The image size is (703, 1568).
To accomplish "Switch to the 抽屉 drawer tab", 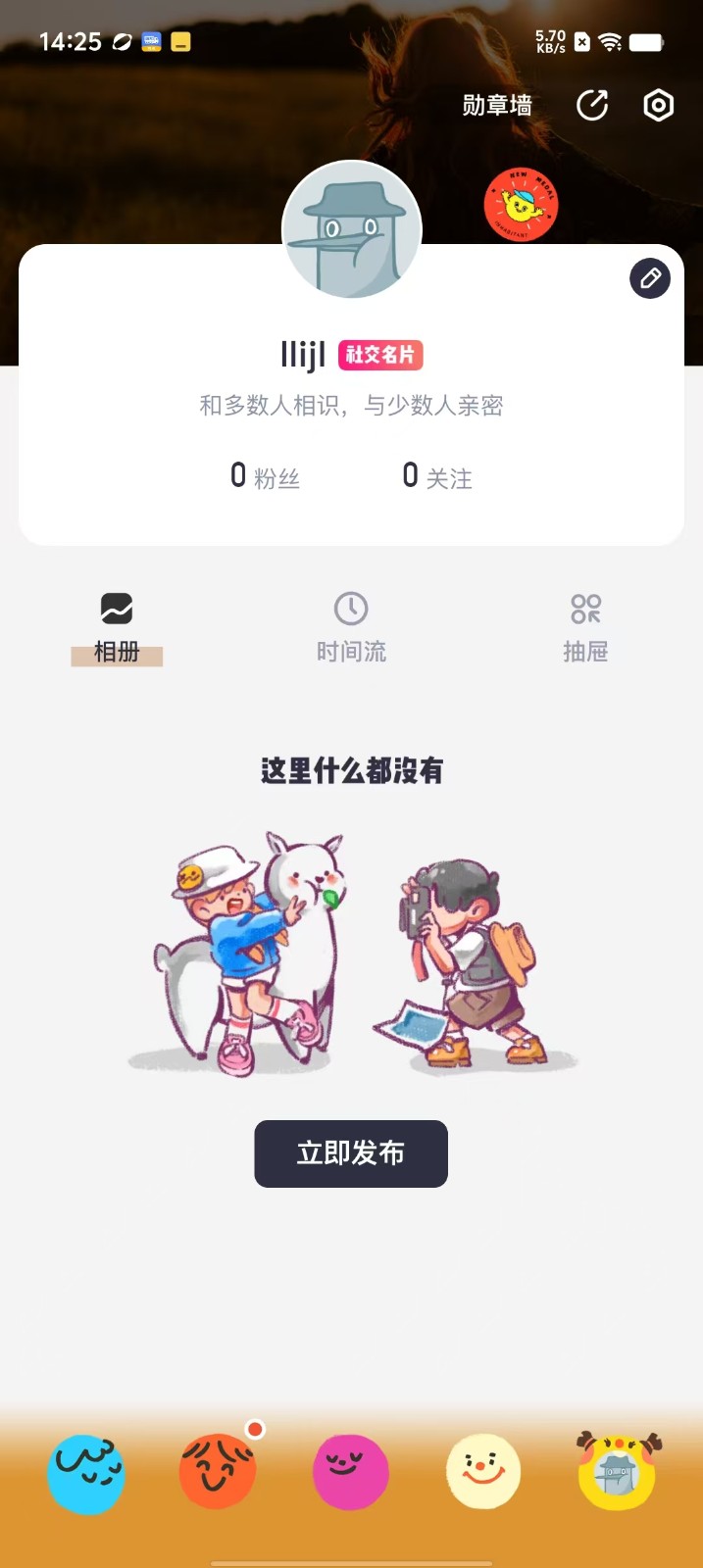I will point(585,628).
